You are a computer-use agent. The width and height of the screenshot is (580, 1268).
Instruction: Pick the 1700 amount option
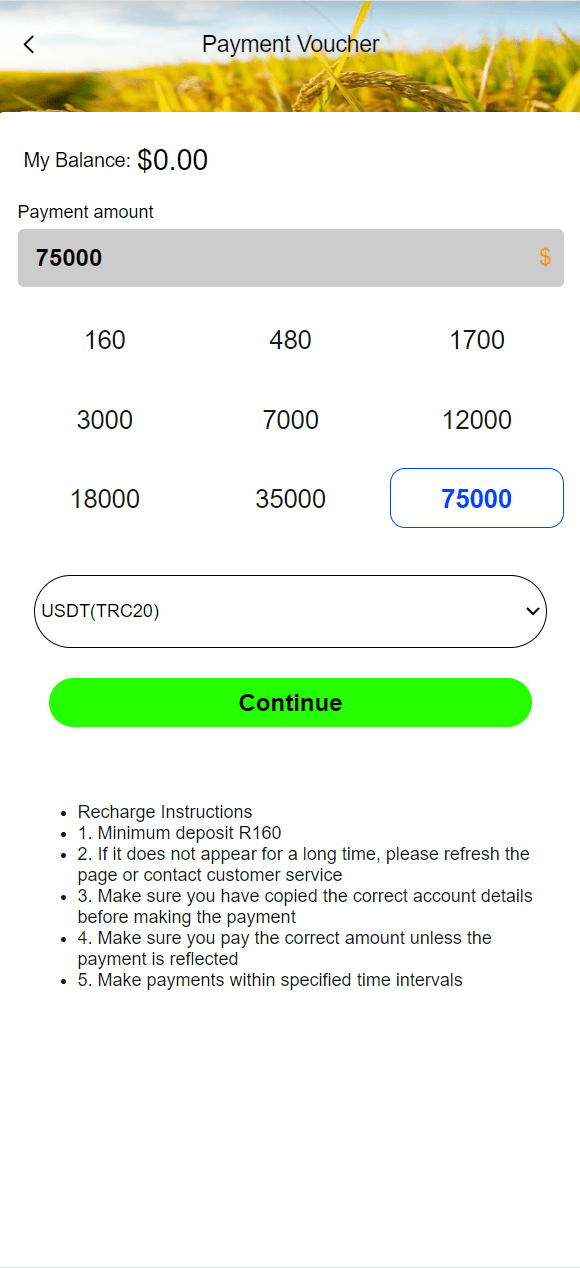pyautogui.click(x=477, y=340)
